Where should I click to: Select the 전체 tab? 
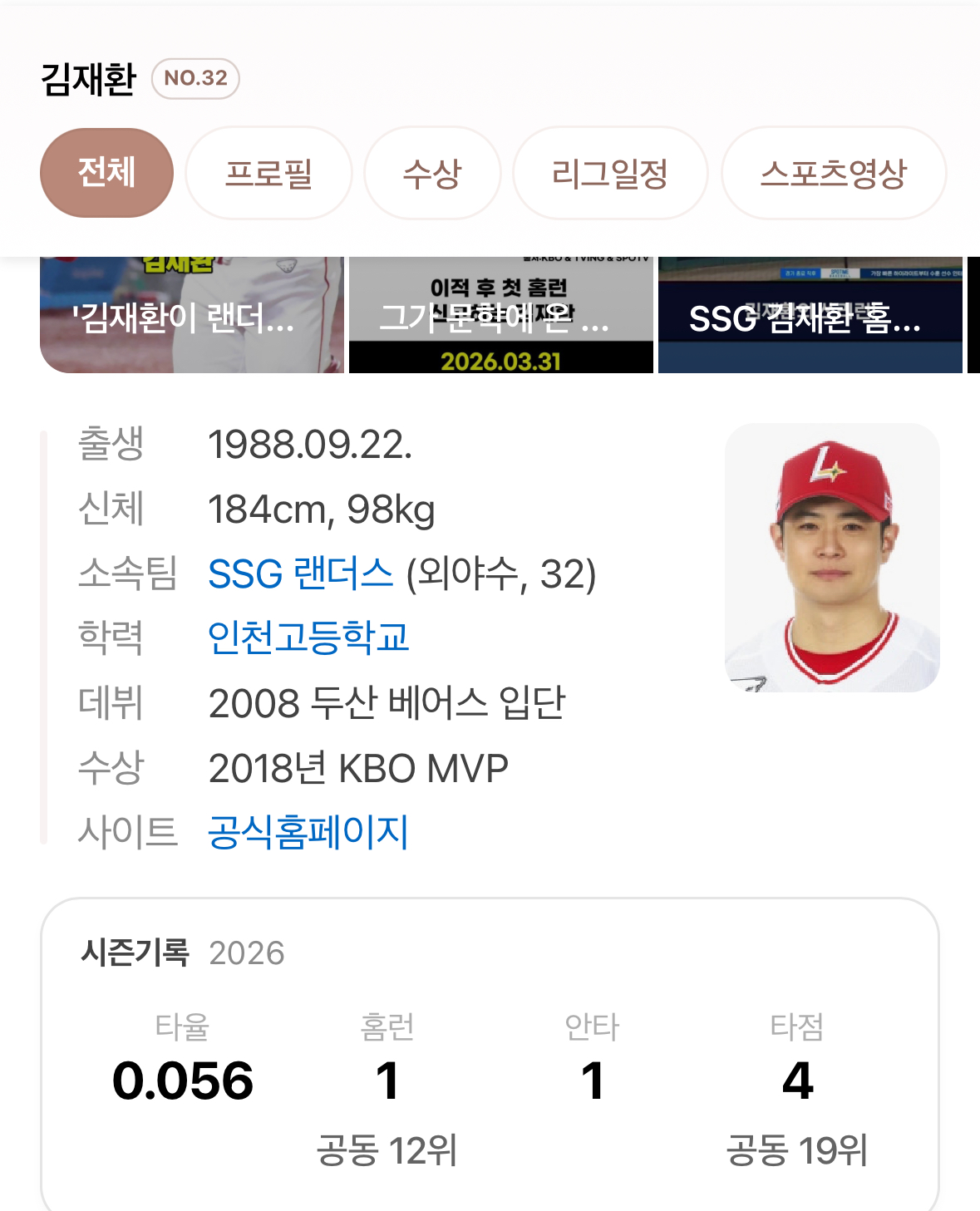[x=106, y=173]
